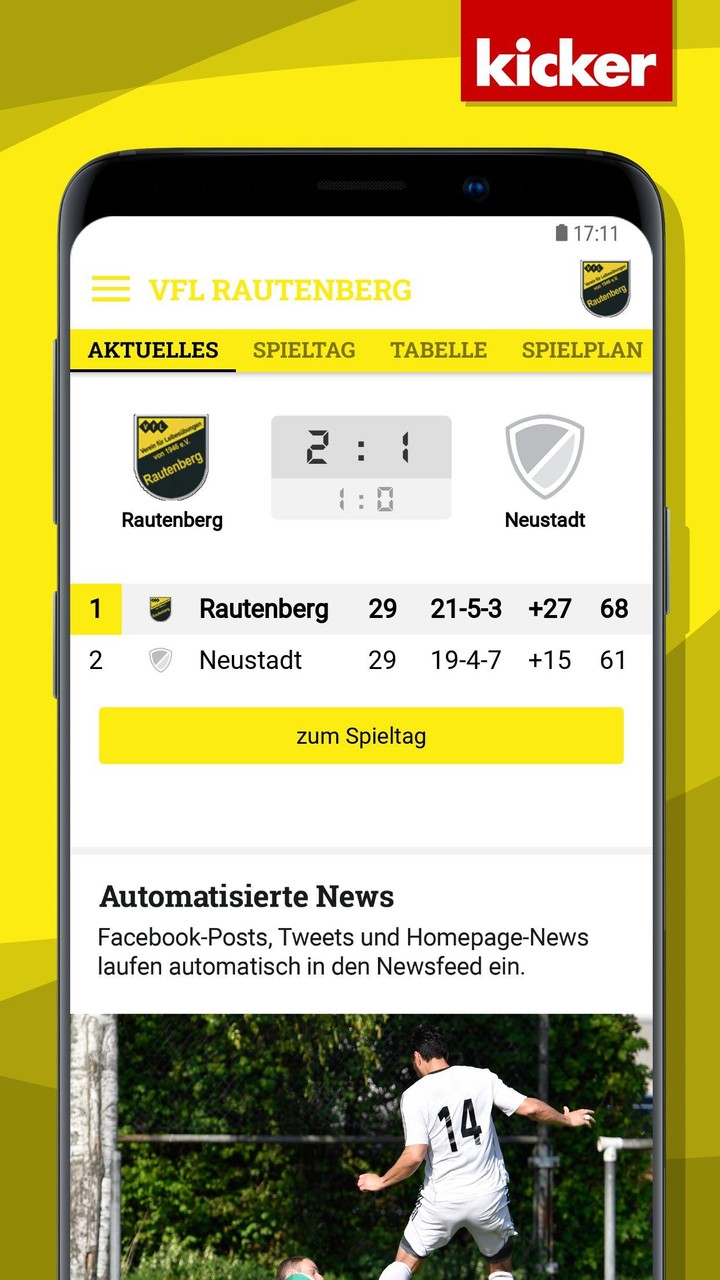Return to the AKTUELLES tab
The image size is (720, 1280).
(x=153, y=350)
